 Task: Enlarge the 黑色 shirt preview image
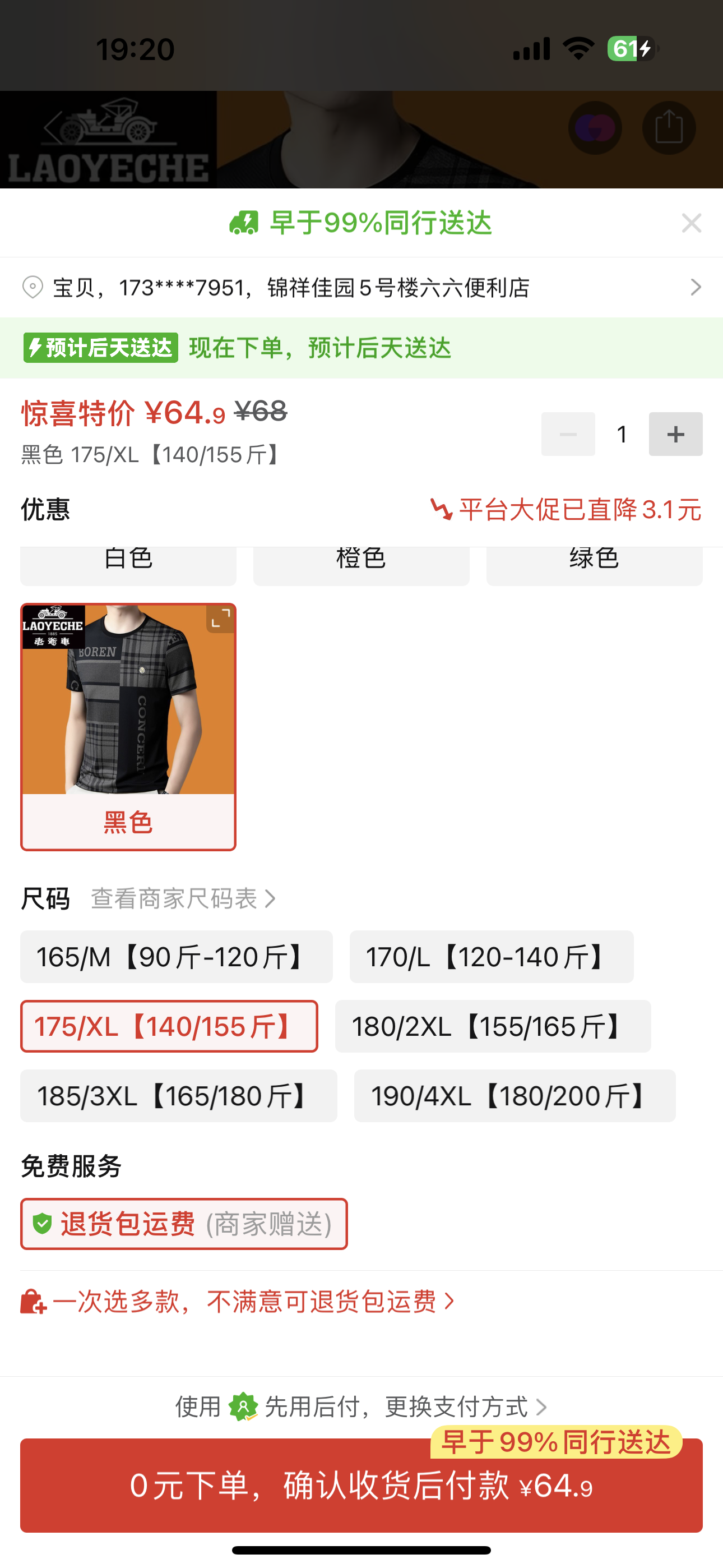(x=220, y=619)
